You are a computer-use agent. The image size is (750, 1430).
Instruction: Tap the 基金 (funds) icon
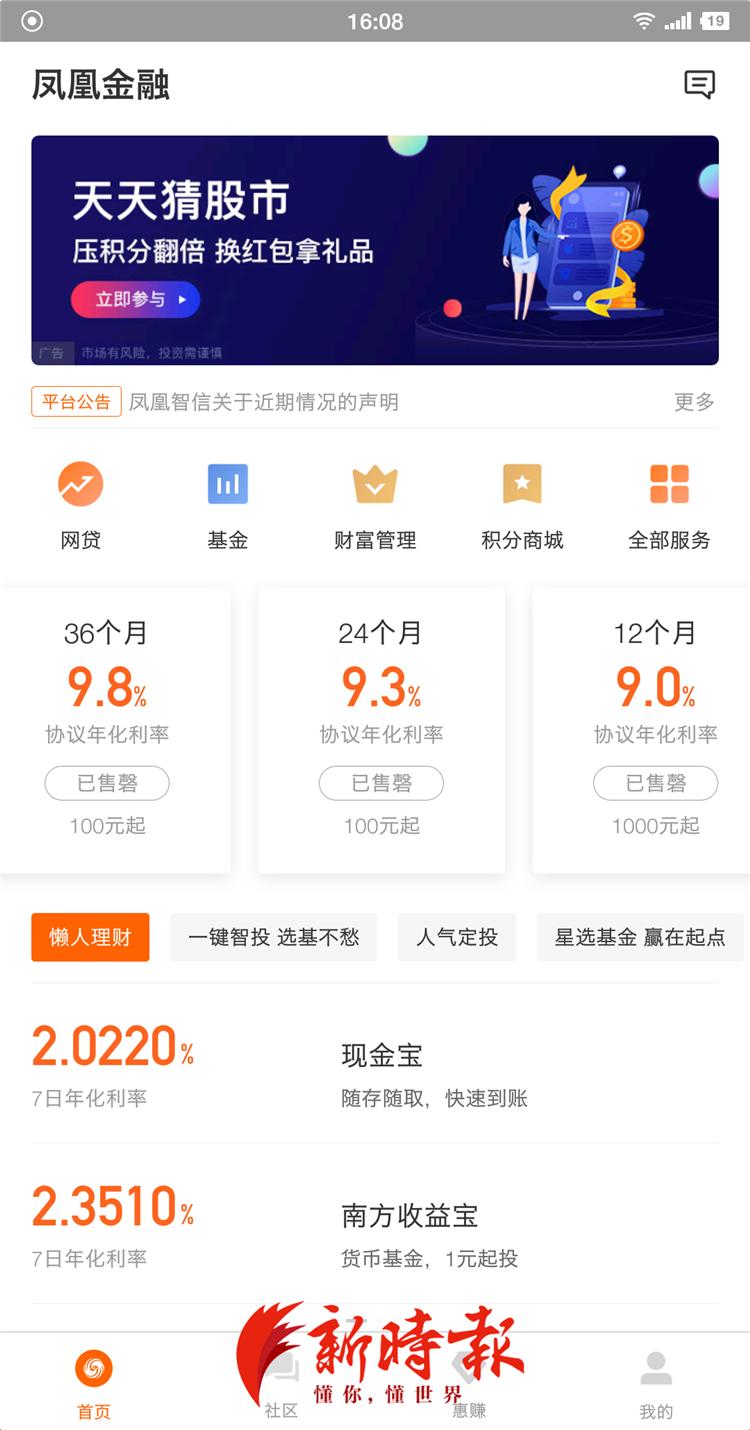(x=227, y=483)
